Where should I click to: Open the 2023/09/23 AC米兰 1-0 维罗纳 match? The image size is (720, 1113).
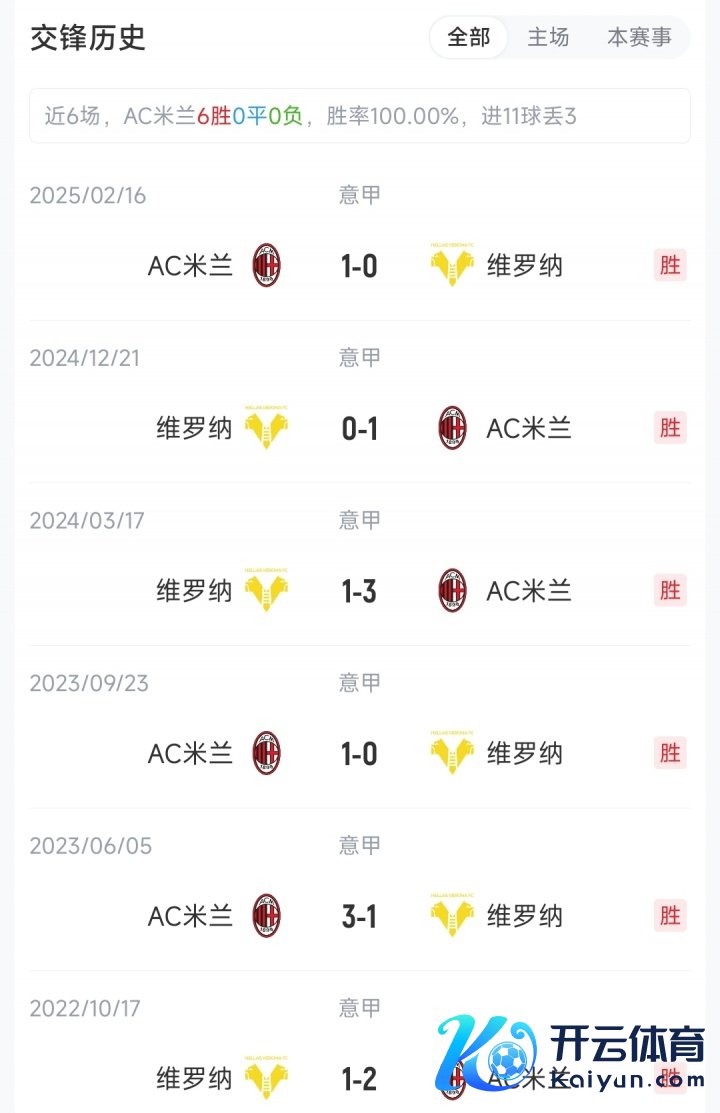tap(359, 754)
